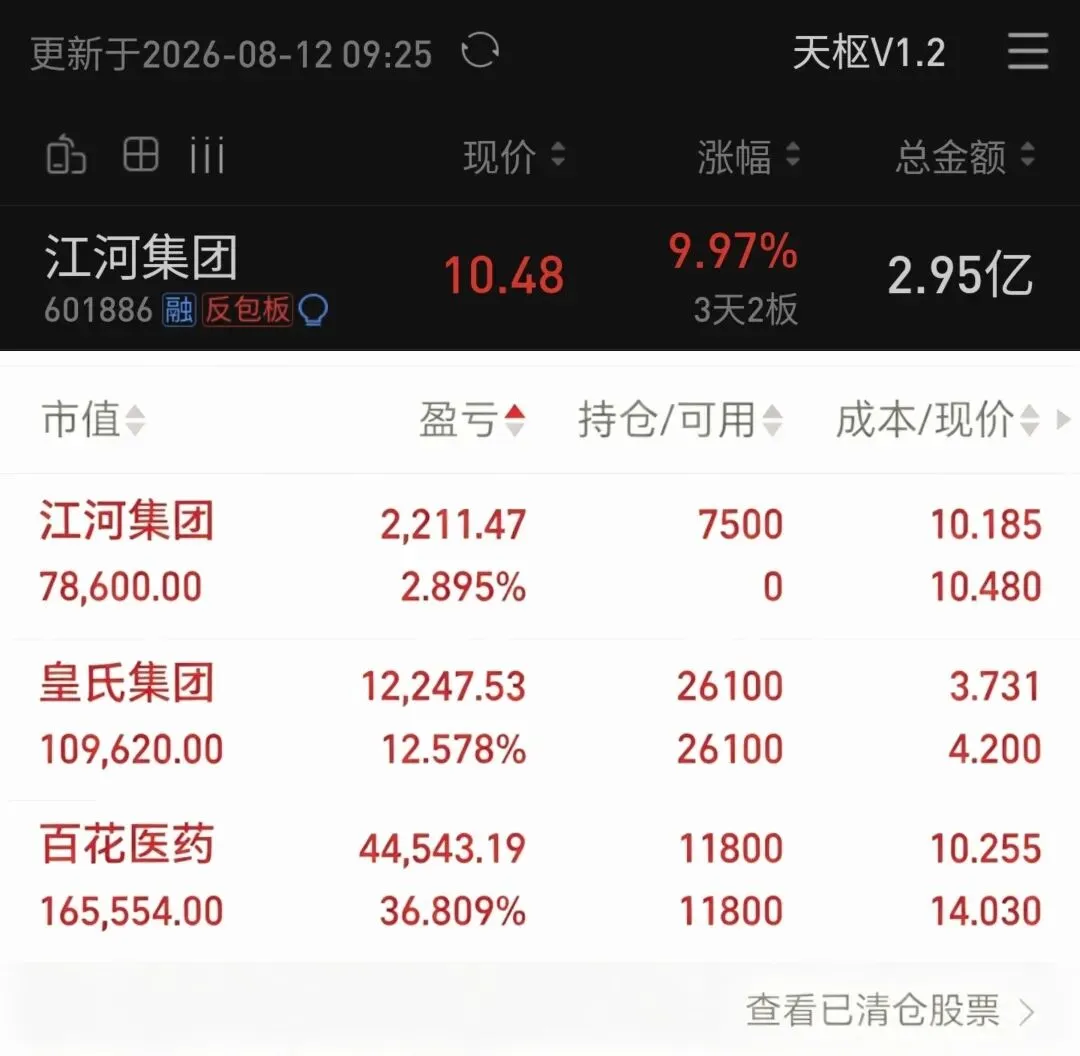The height and width of the screenshot is (1056, 1080).
Task: Open the 皇氏集团 holding row
Action: point(540,718)
